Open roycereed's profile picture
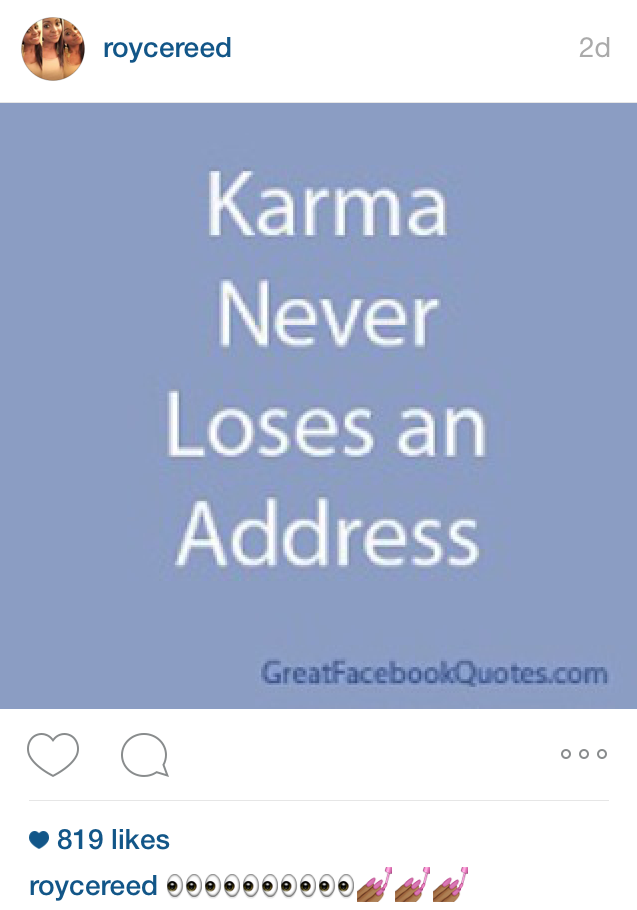This screenshot has height=910, width=637. click(53, 48)
